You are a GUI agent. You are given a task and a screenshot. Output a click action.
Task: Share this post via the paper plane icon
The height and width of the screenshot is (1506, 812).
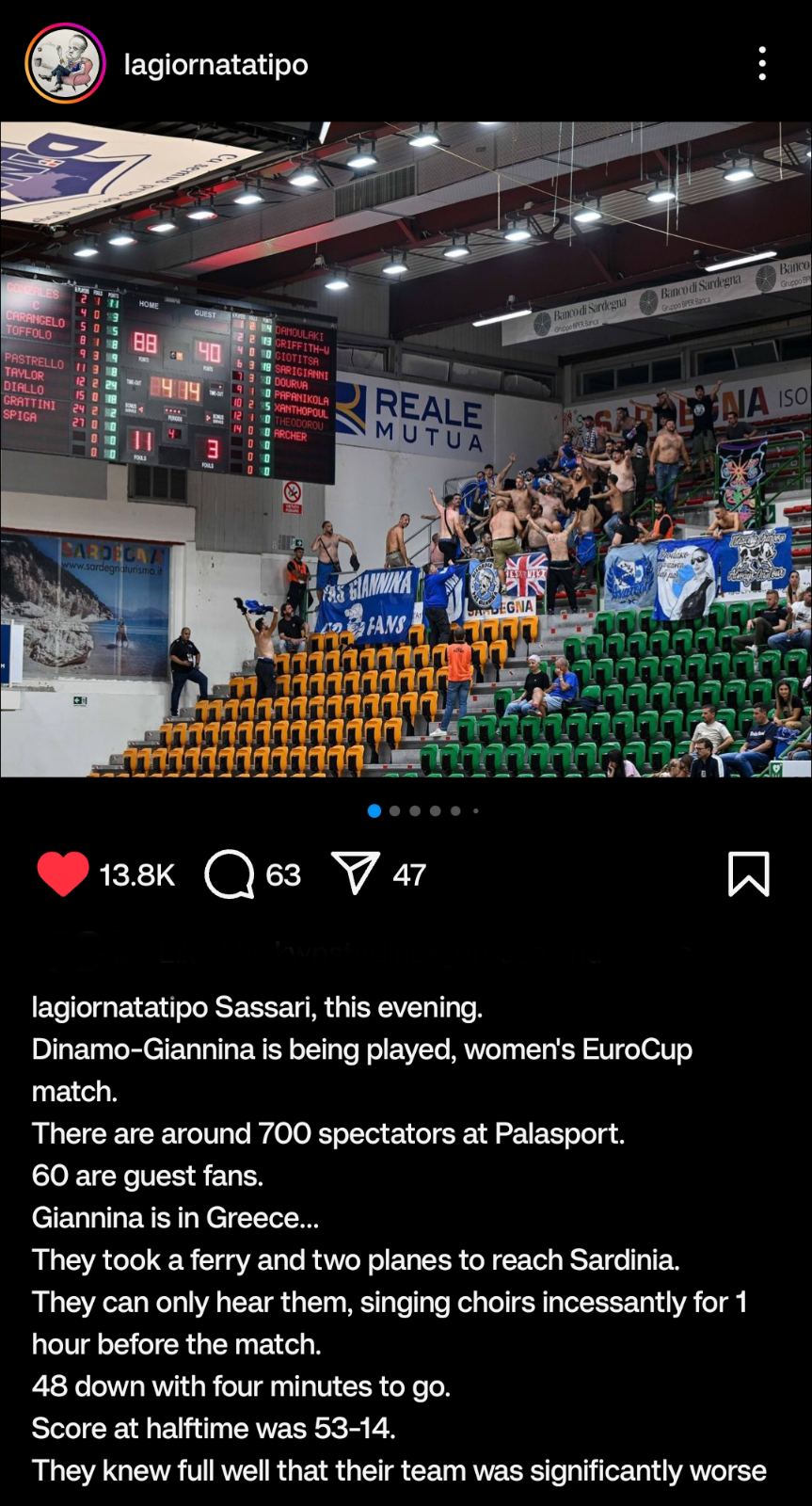pyautogui.click(x=356, y=873)
